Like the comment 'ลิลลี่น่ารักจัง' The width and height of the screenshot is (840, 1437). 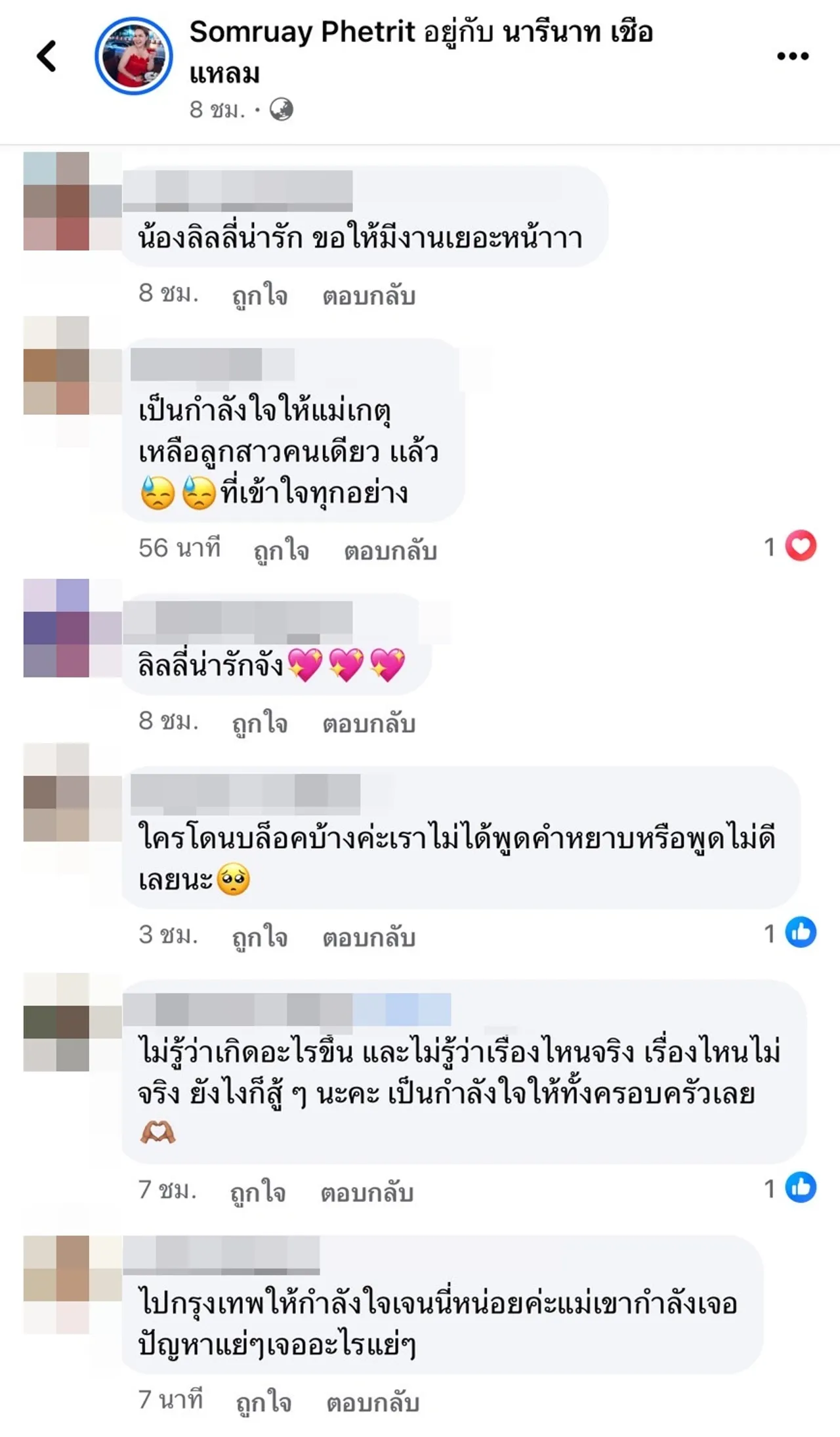pyautogui.click(x=260, y=723)
